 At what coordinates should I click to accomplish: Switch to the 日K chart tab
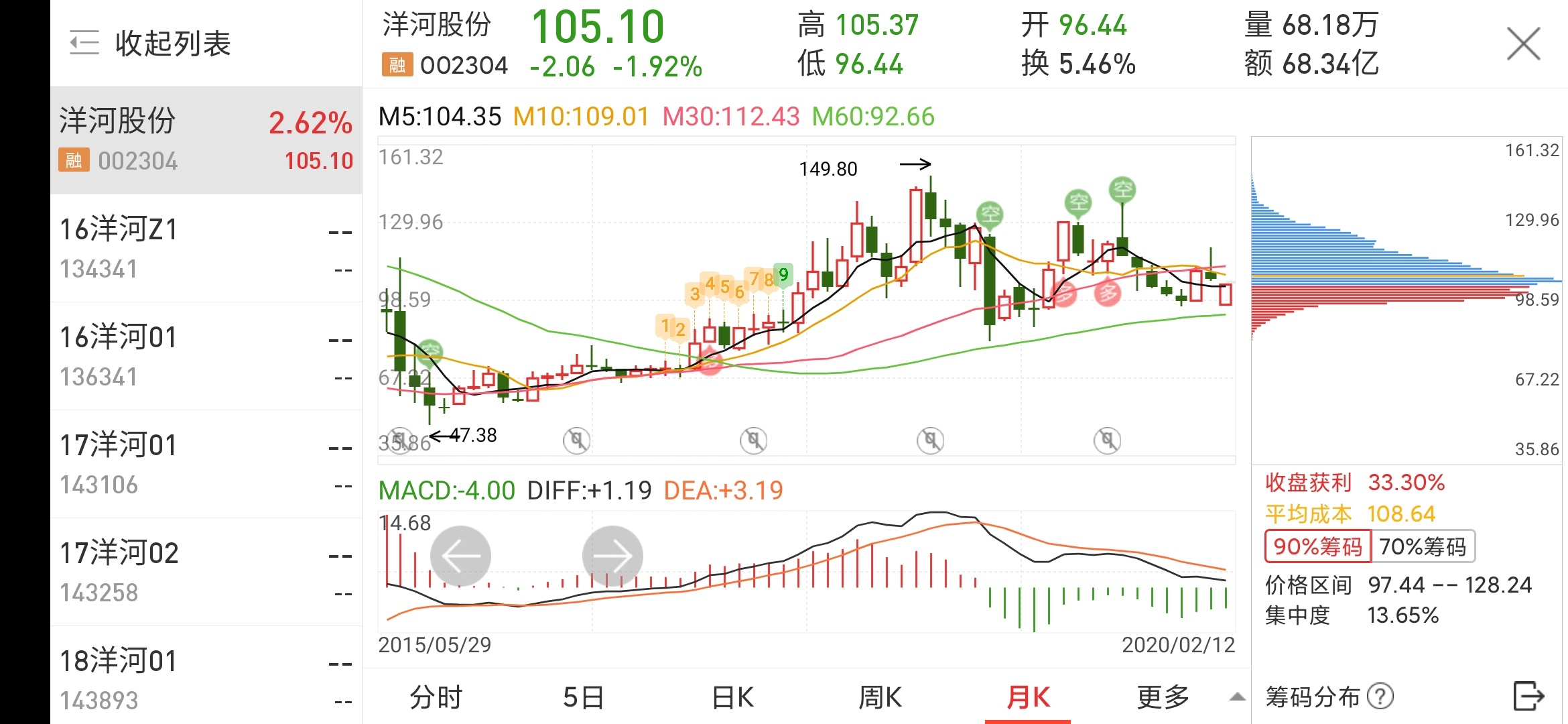click(x=732, y=697)
